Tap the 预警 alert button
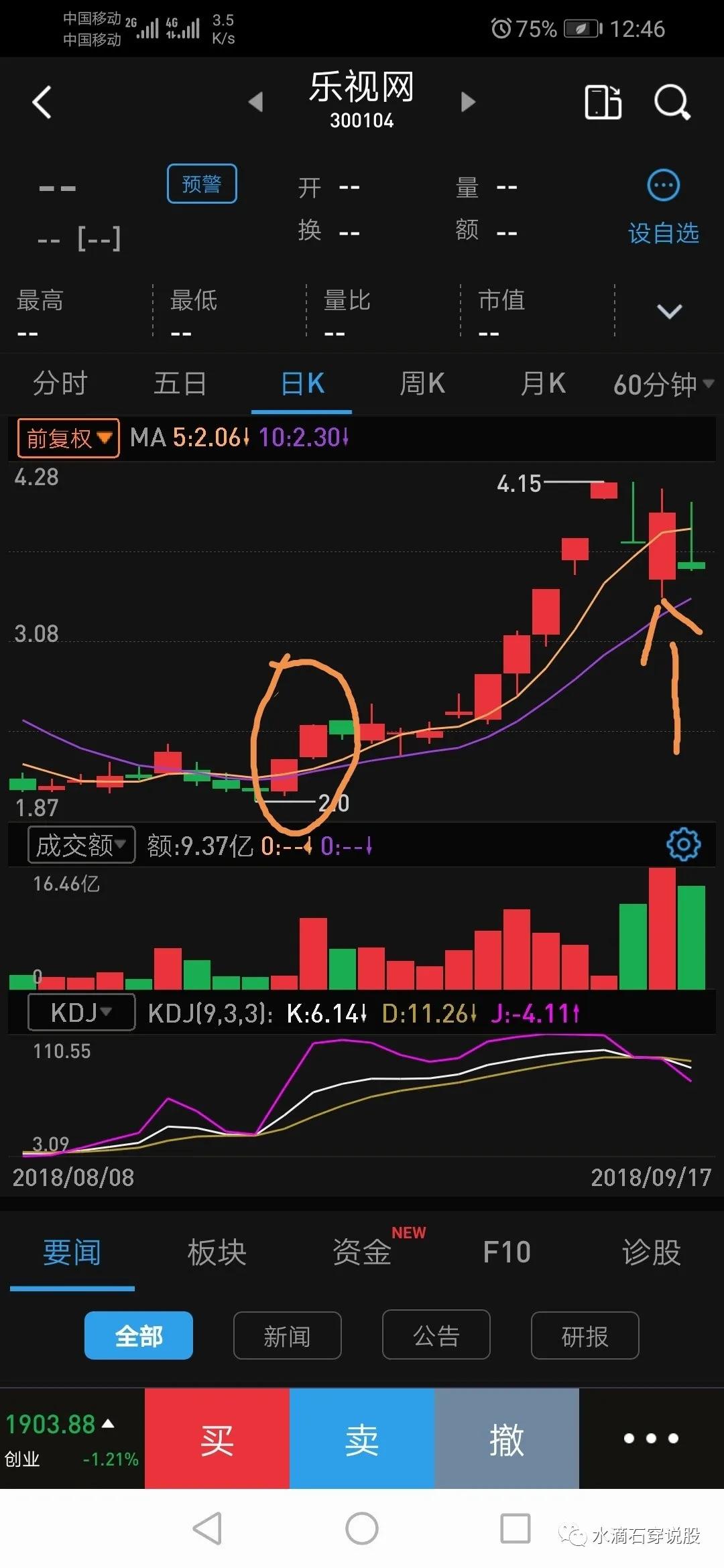 coord(202,184)
